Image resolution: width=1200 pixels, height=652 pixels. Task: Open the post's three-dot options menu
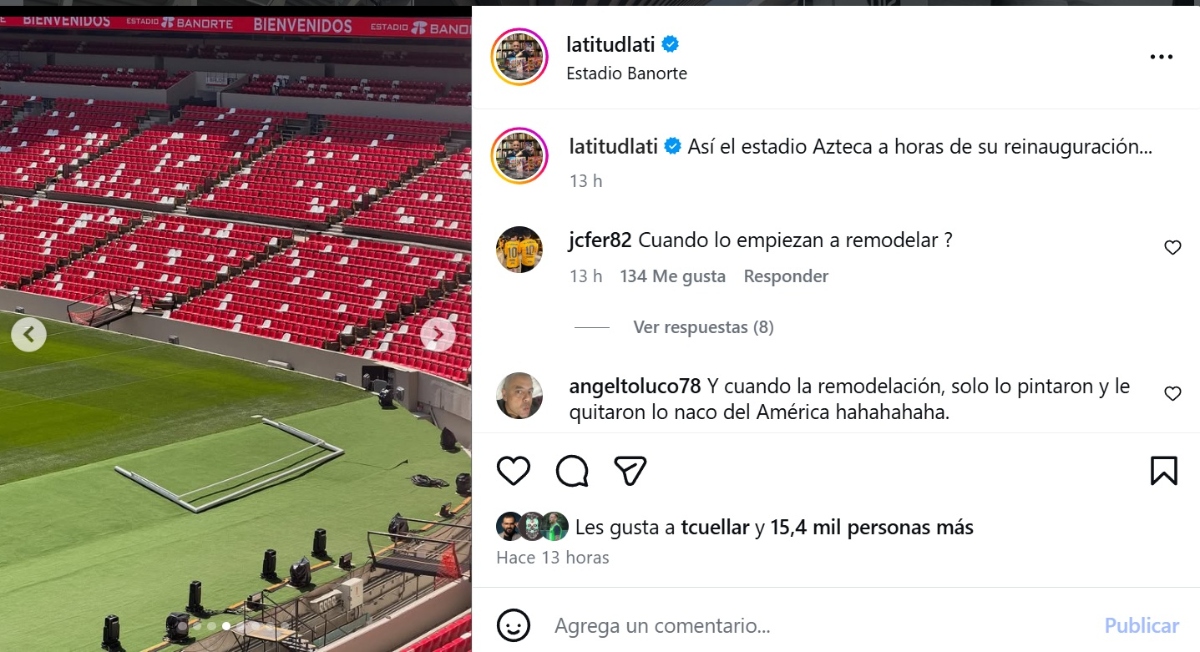(1161, 57)
